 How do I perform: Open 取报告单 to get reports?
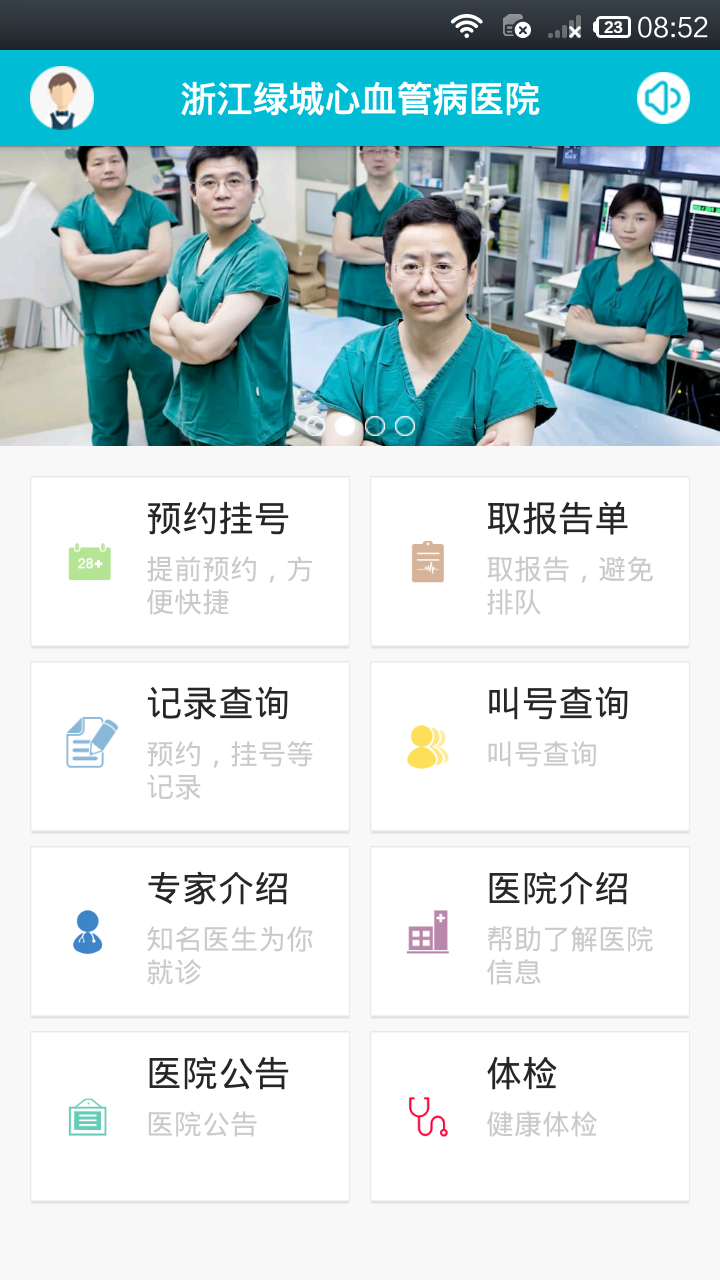click(x=530, y=561)
